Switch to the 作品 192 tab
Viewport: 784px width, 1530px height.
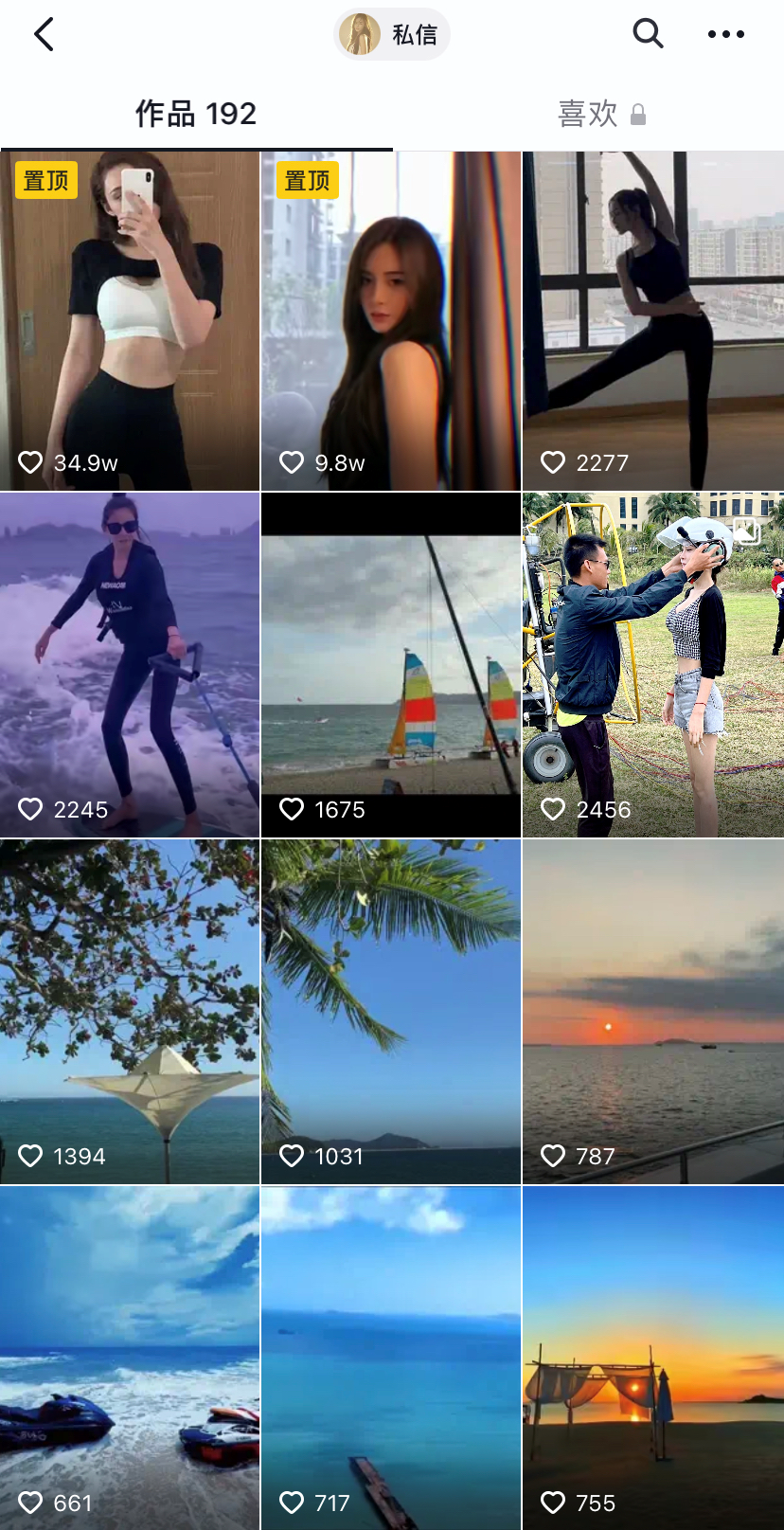pos(196,115)
